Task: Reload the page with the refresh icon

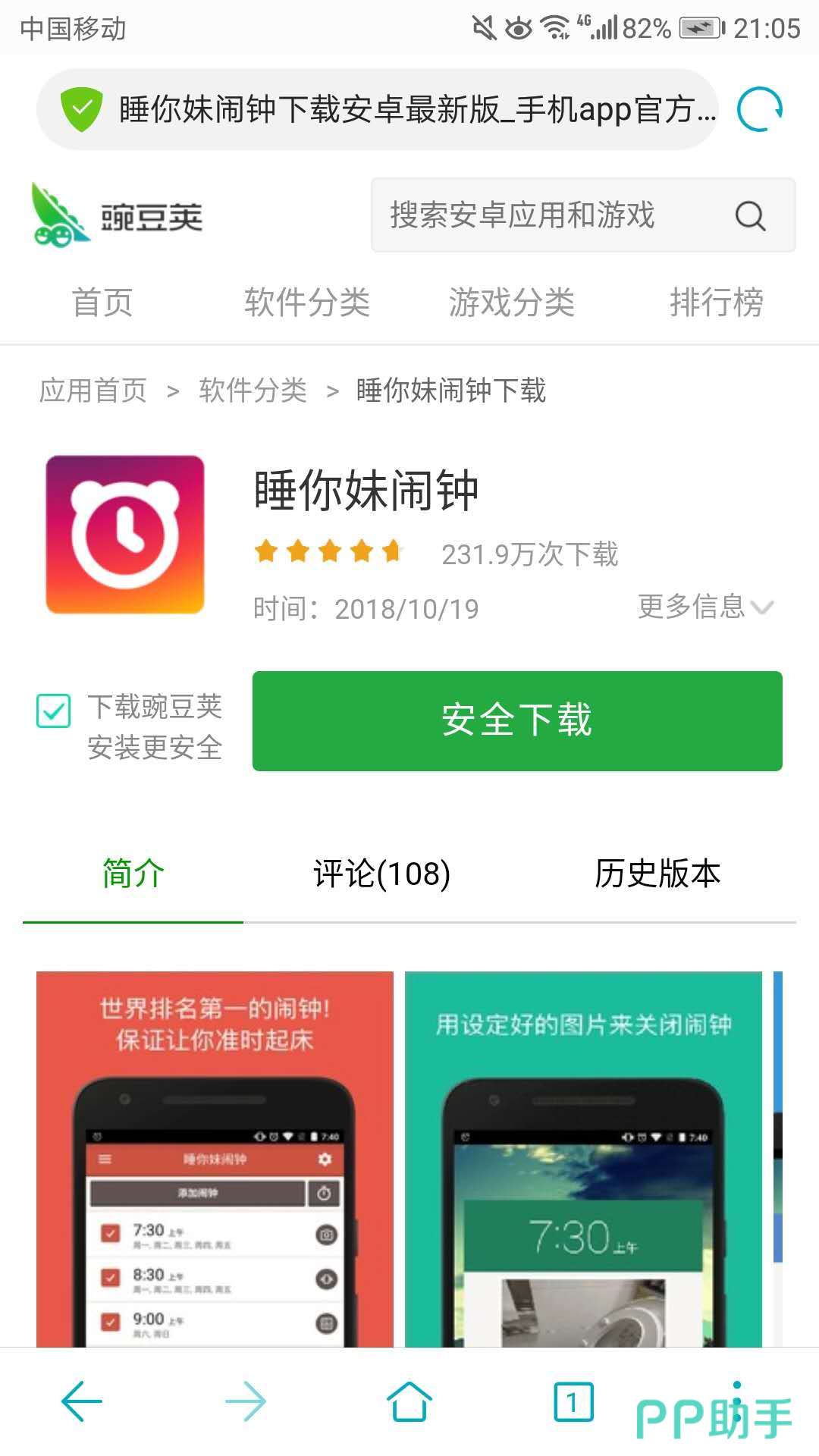Action: [x=760, y=109]
